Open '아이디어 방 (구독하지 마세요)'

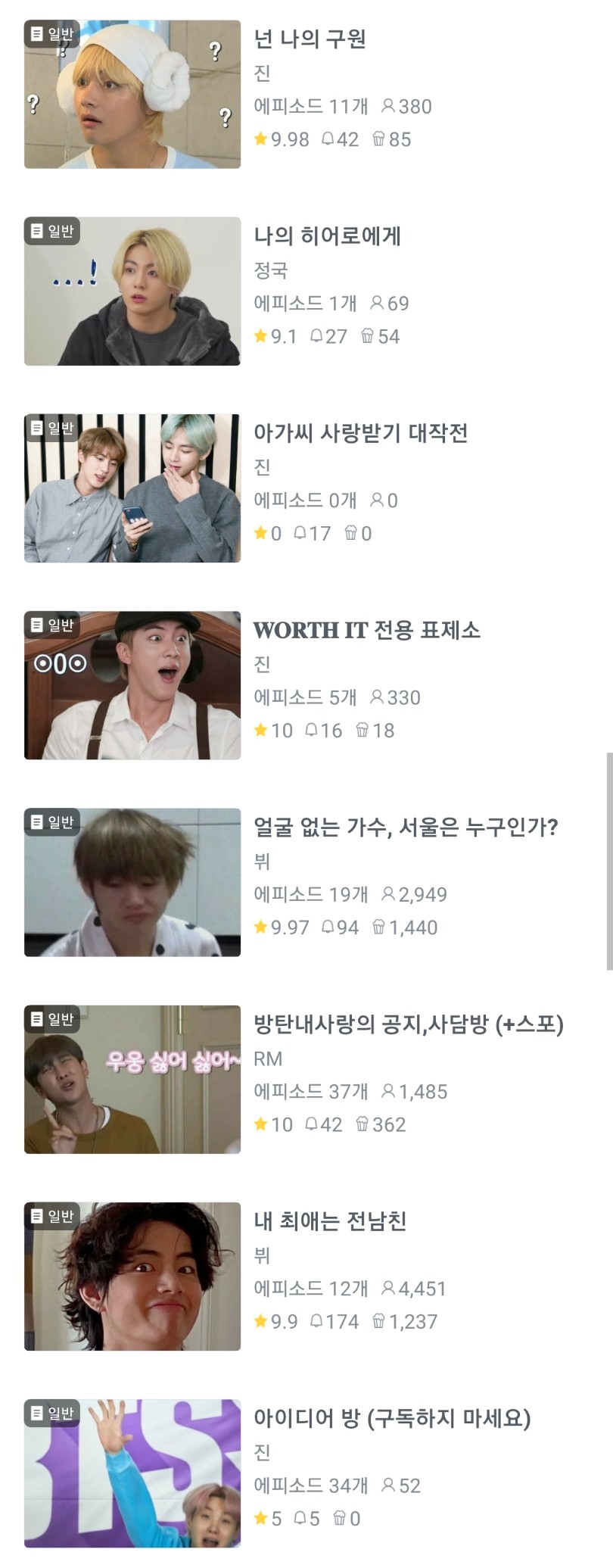pyautogui.click(x=392, y=1418)
